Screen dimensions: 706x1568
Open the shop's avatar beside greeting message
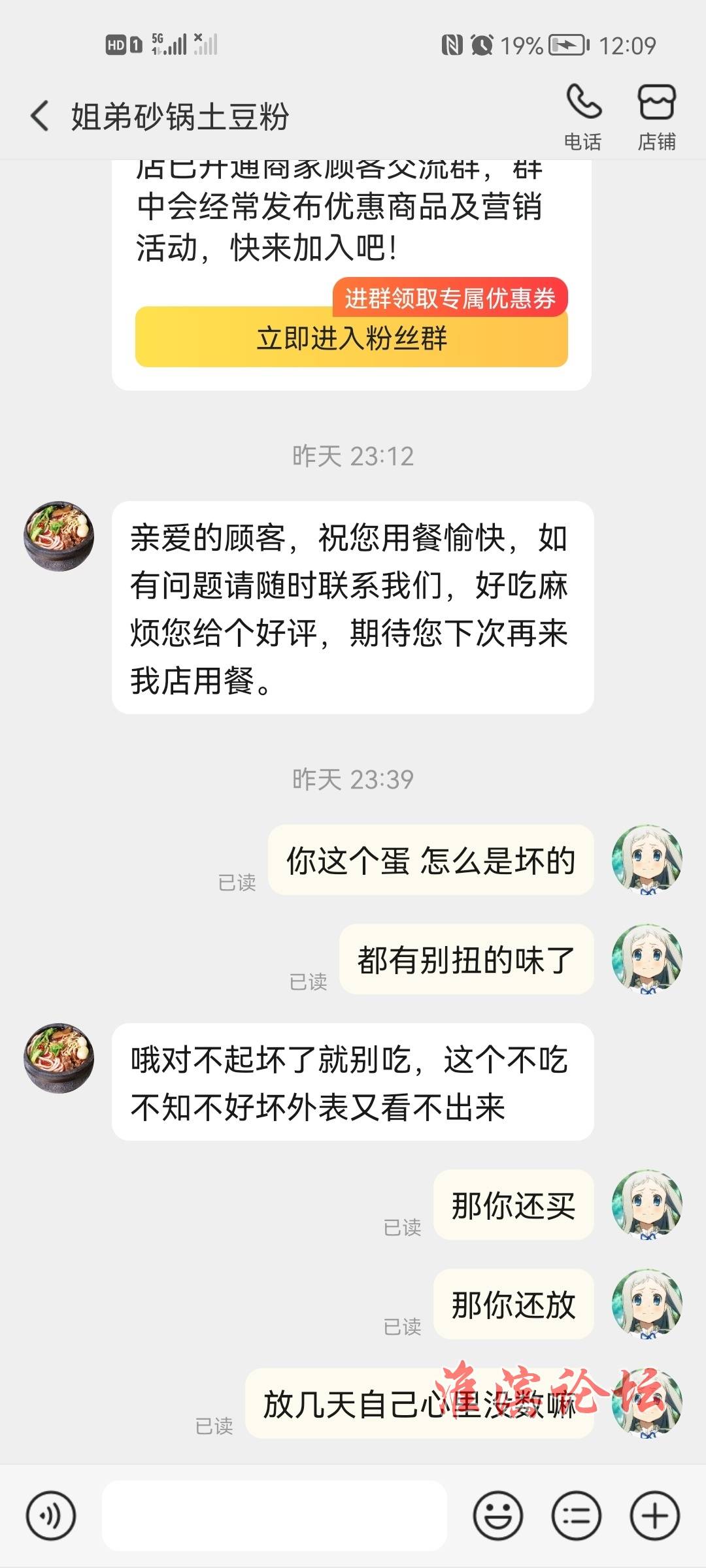click(59, 536)
